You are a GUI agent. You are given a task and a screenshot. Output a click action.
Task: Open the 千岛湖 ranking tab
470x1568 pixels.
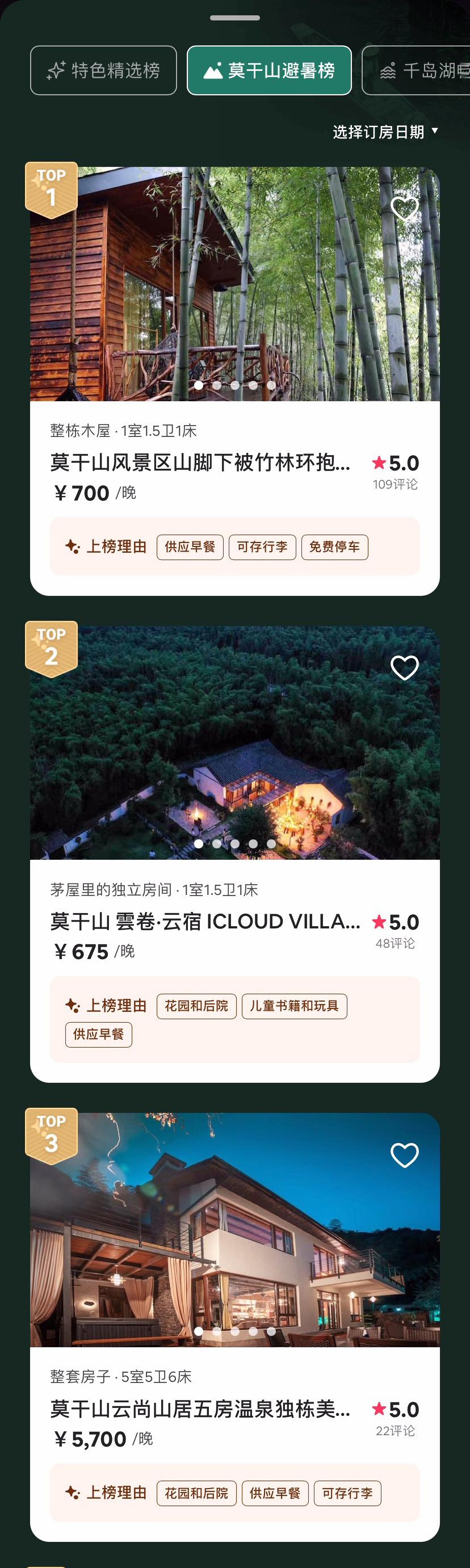tap(420, 71)
